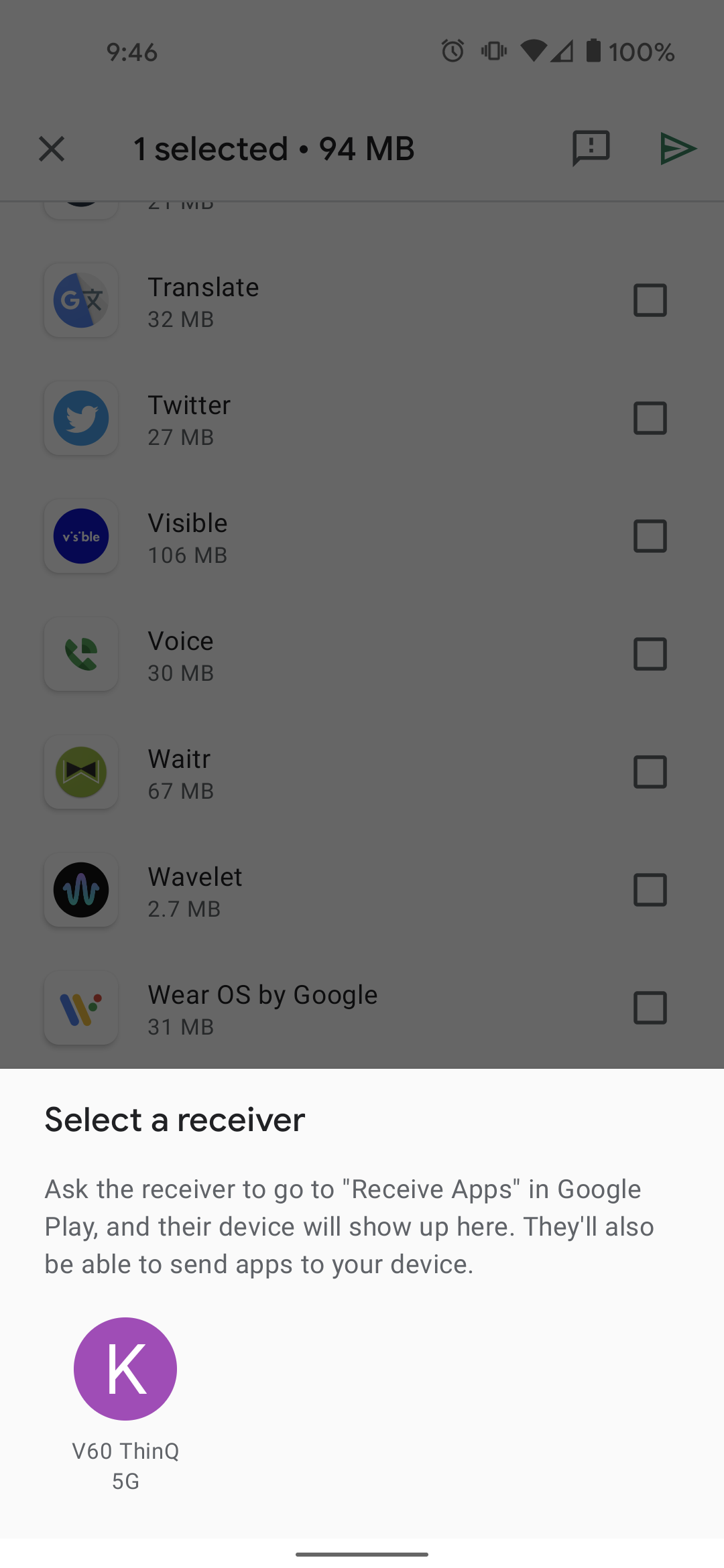Tap the Google Voice app icon

coord(80,654)
